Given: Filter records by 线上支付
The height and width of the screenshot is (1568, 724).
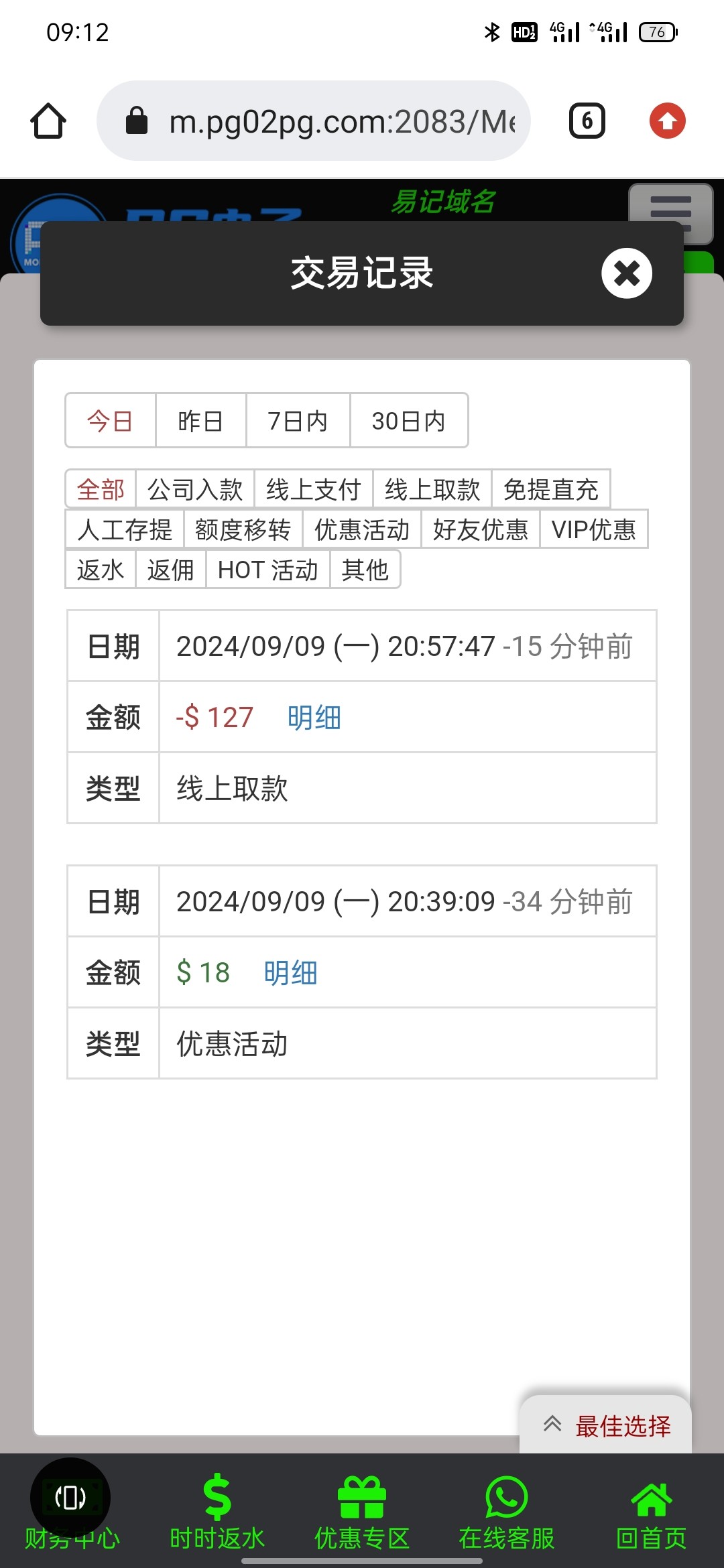Looking at the screenshot, I should pyautogui.click(x=314, y=489).
